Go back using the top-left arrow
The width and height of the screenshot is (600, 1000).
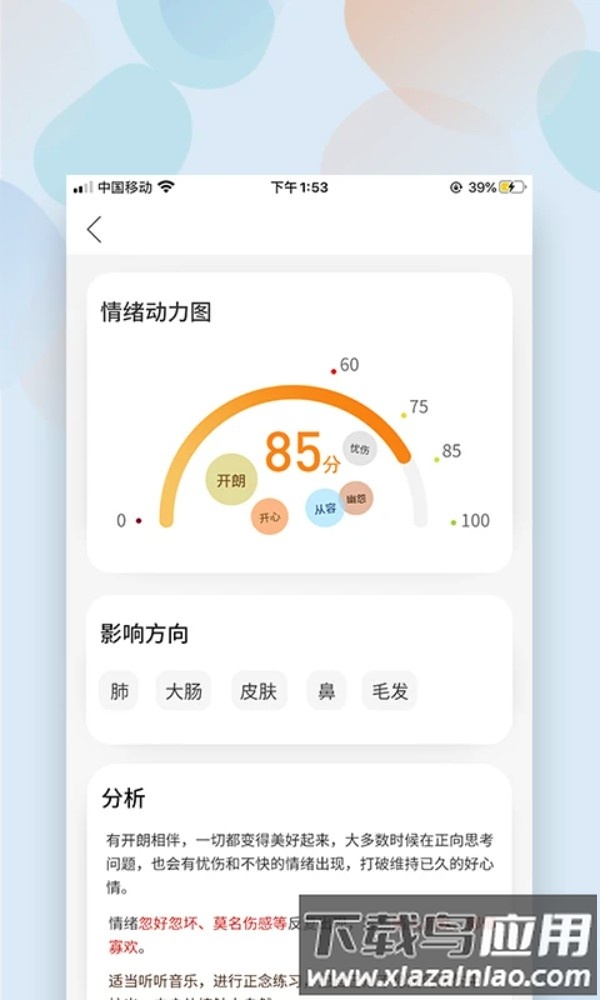[x=94, y=229]
